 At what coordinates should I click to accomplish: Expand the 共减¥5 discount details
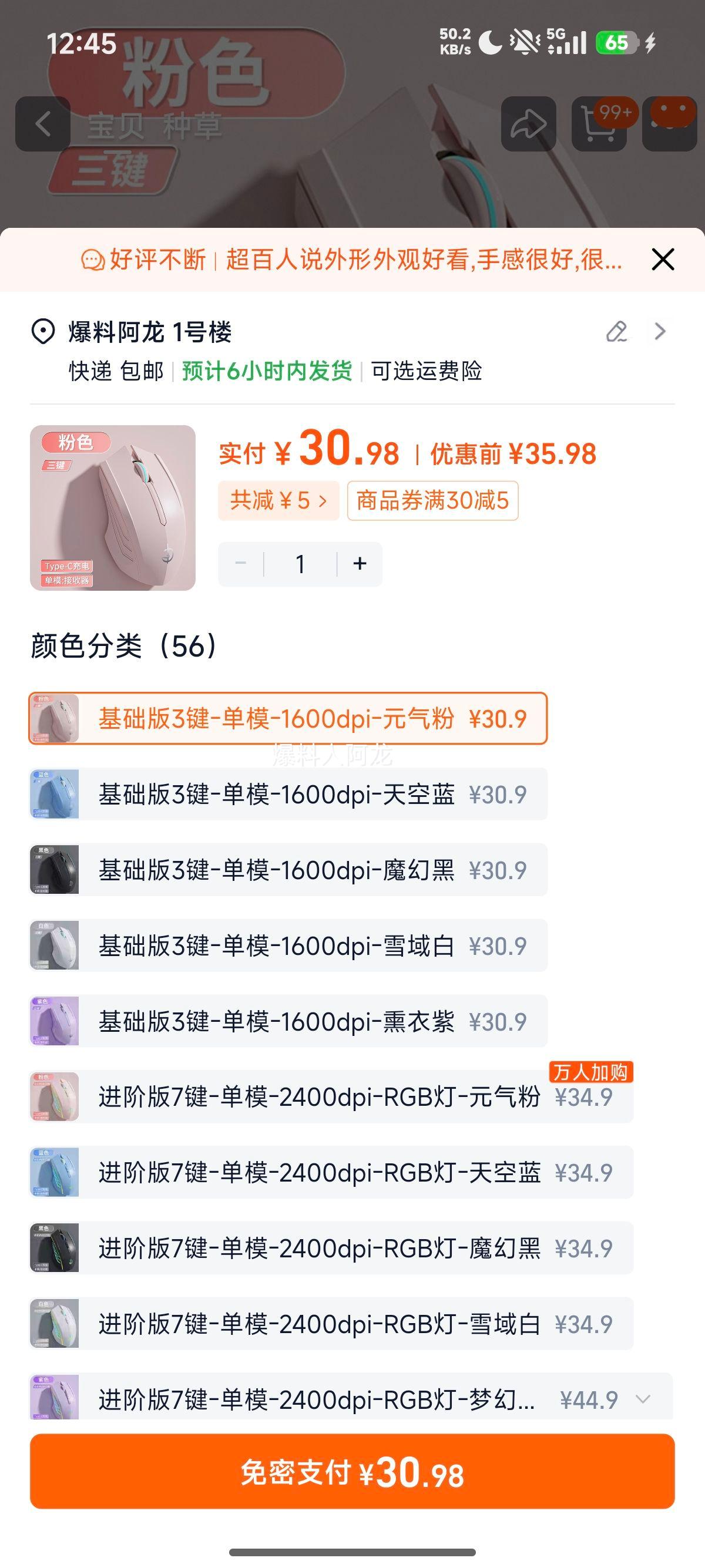pos(279,499)
